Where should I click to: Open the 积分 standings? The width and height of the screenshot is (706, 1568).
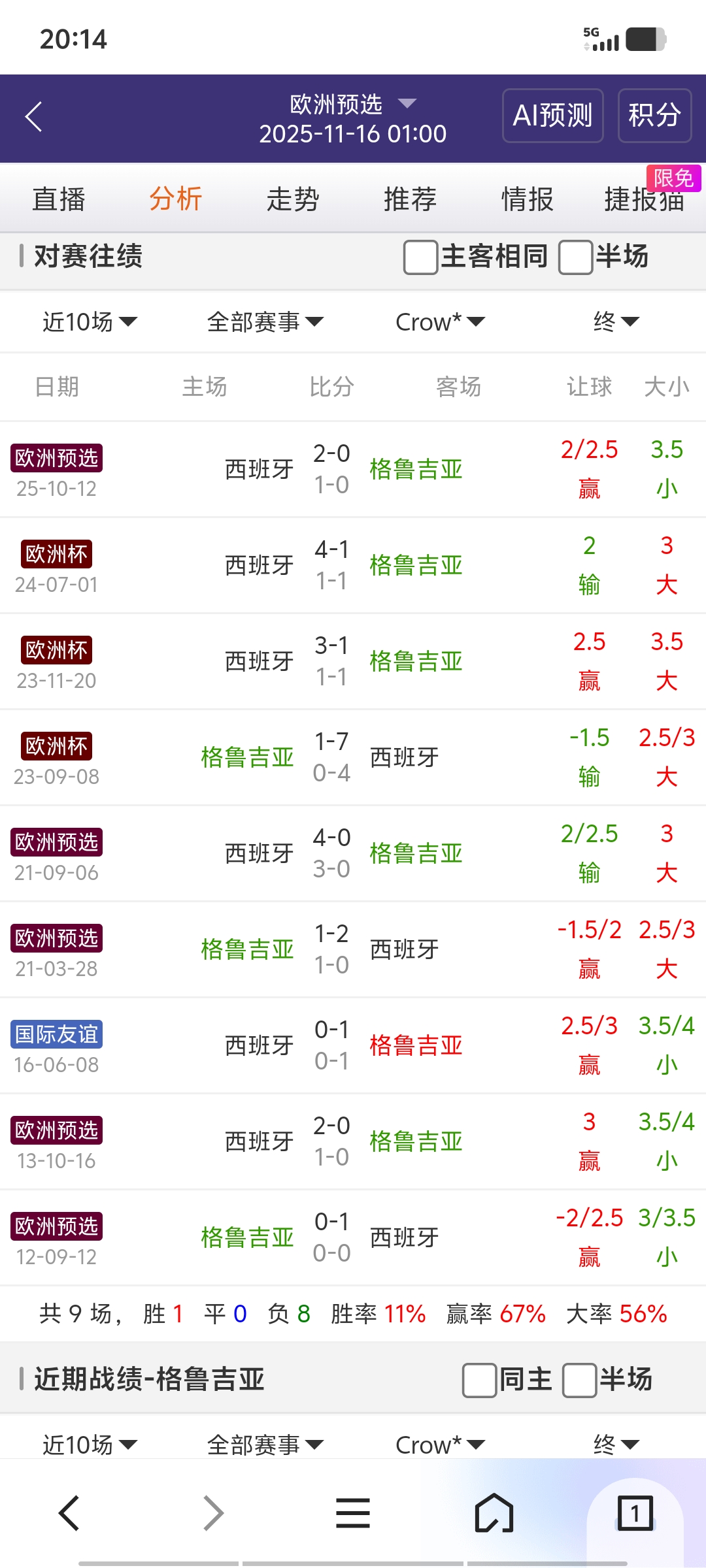tap(654, 116)
